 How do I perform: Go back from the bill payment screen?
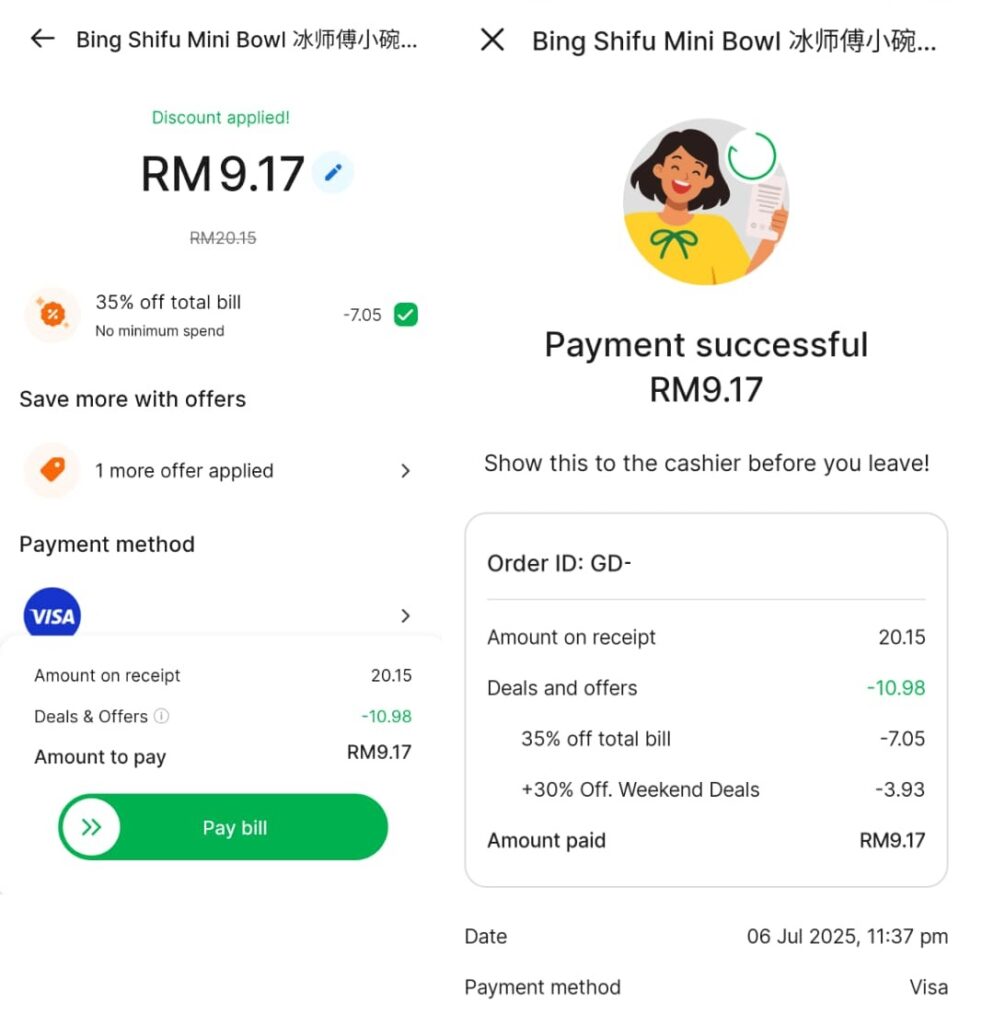click(x=42, y=39)
